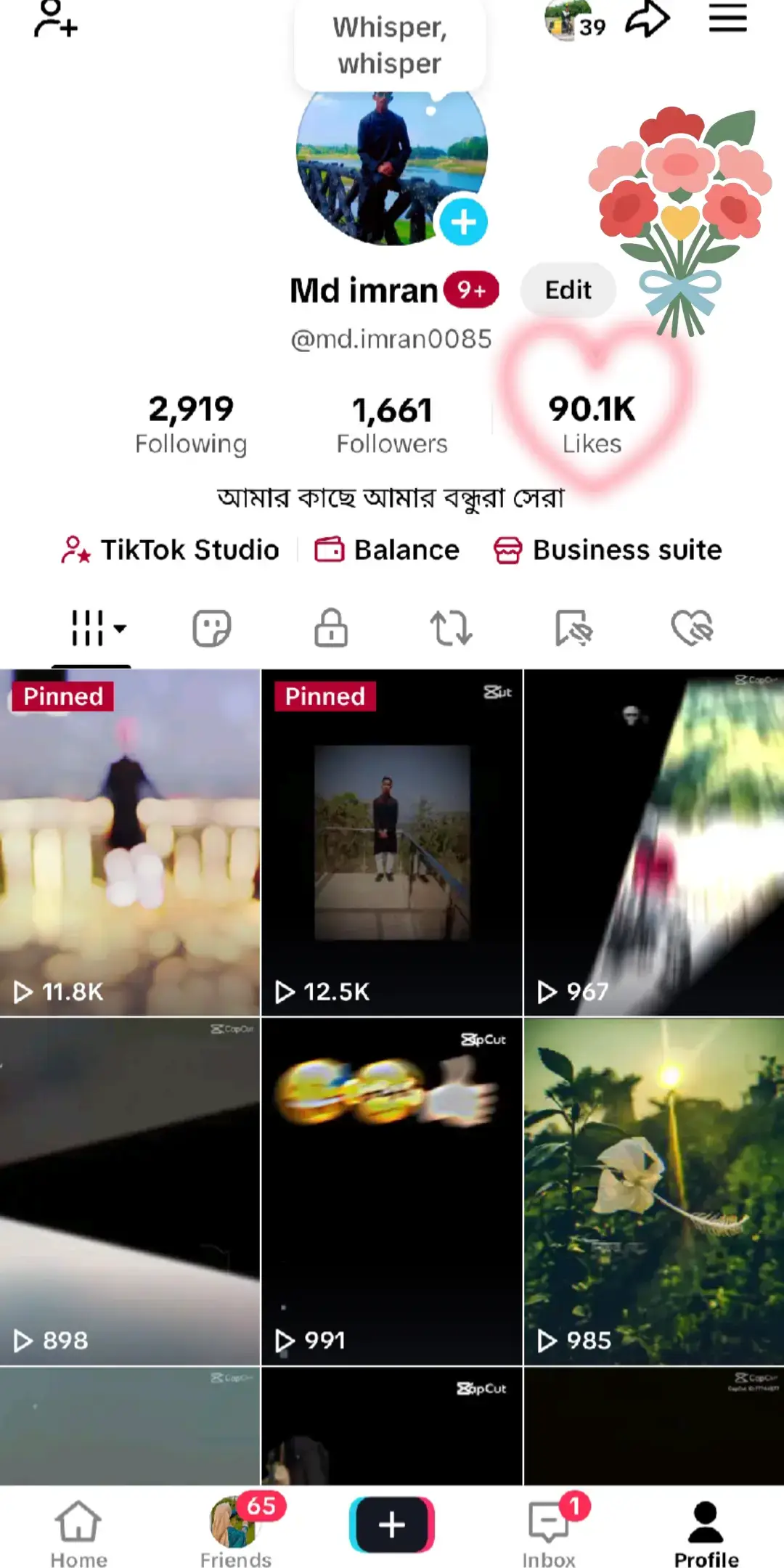Open Business suite
784x1568 pixels.
[x=608, y=550]
